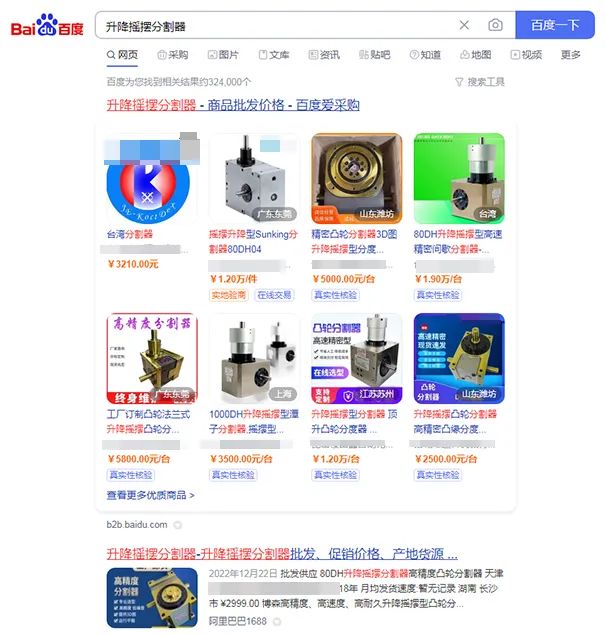
Task: Tap the search box with 升降摇摆分割器
Action: click(x=270, y=26)
